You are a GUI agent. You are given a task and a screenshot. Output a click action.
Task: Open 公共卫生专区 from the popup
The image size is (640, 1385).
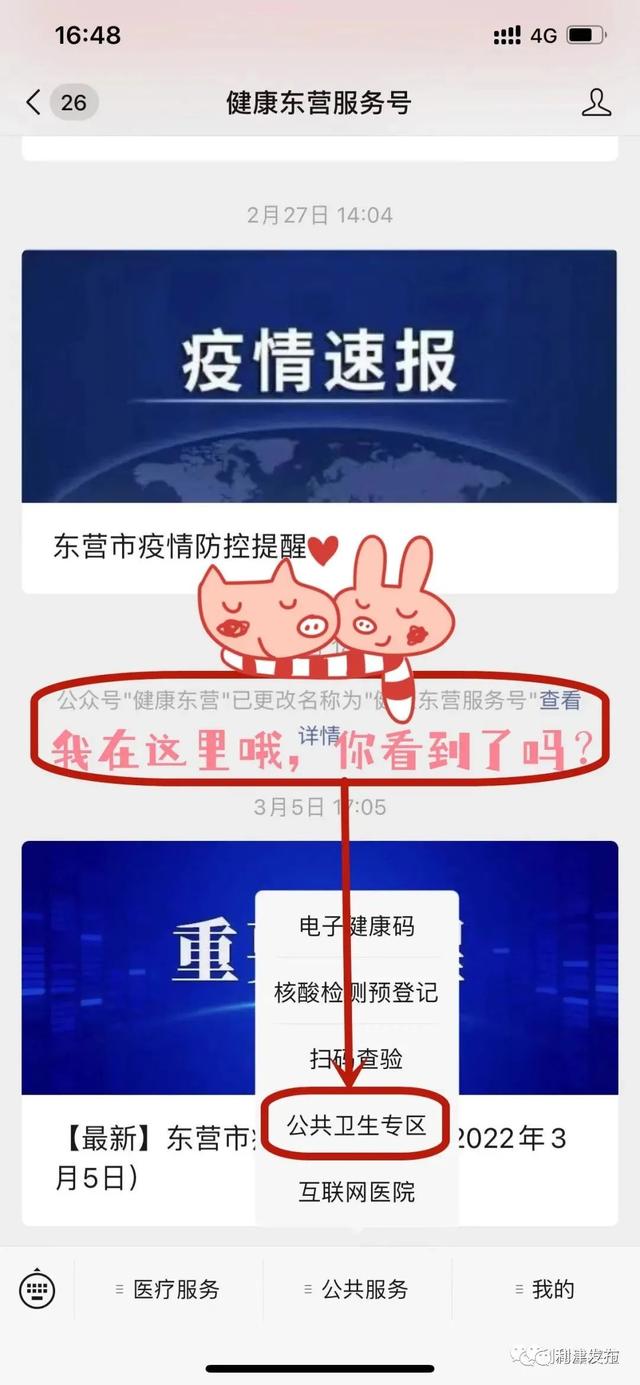coord(356,1126)
